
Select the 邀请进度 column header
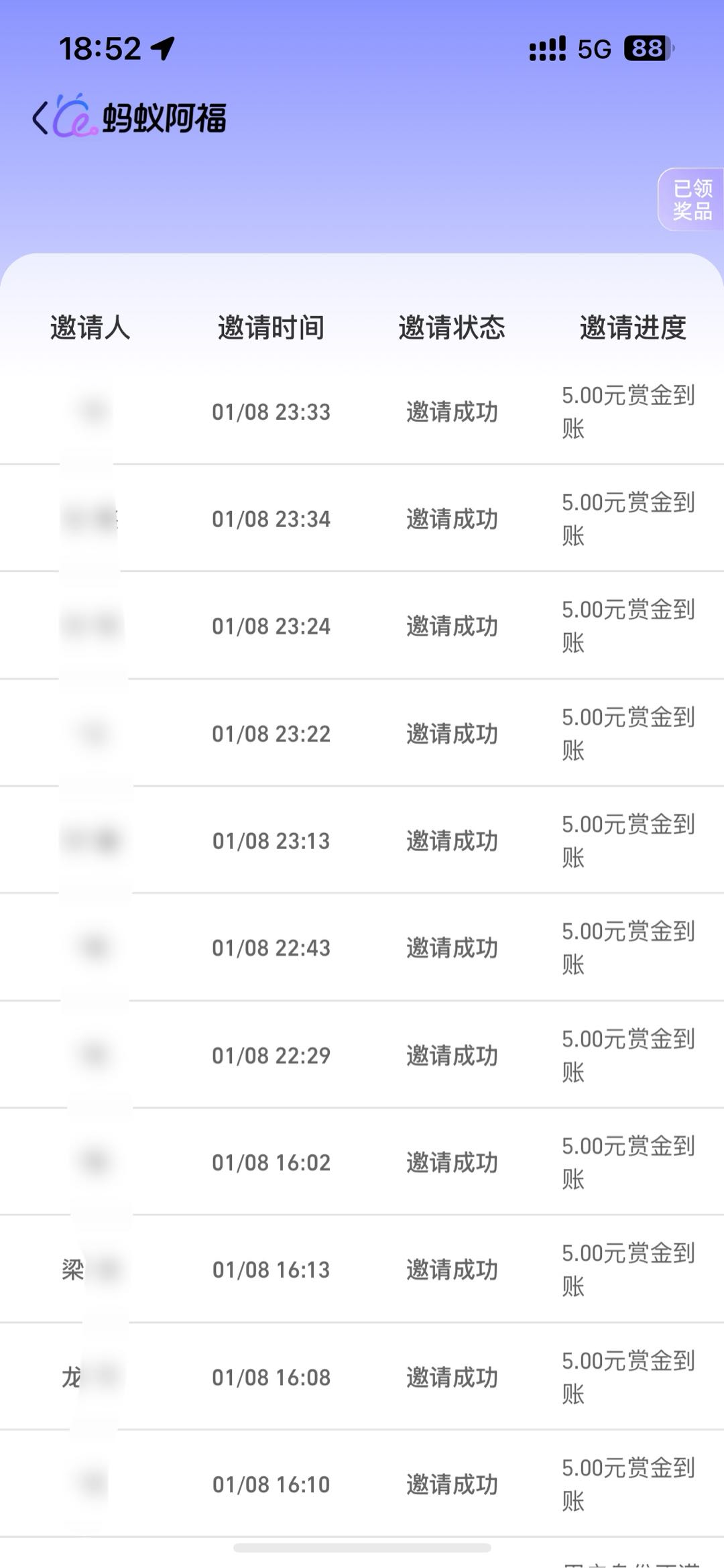(633, 327)
